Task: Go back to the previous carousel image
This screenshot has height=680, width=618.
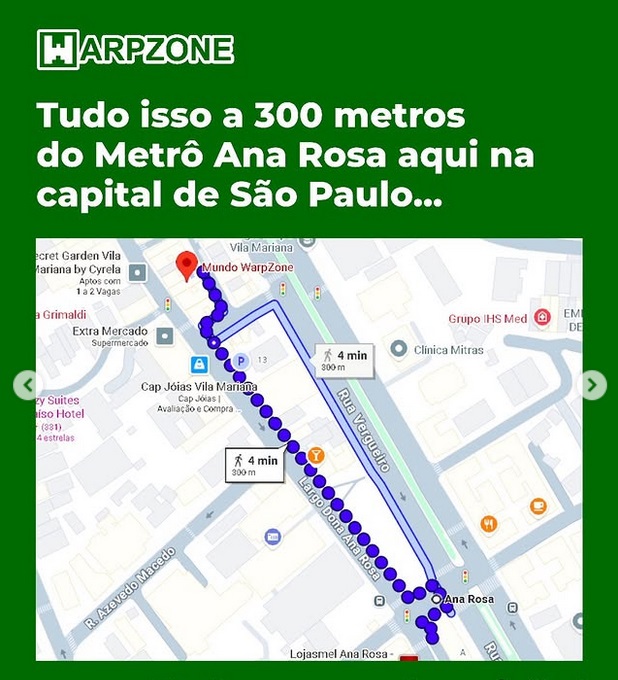Action: coord(27,385)
